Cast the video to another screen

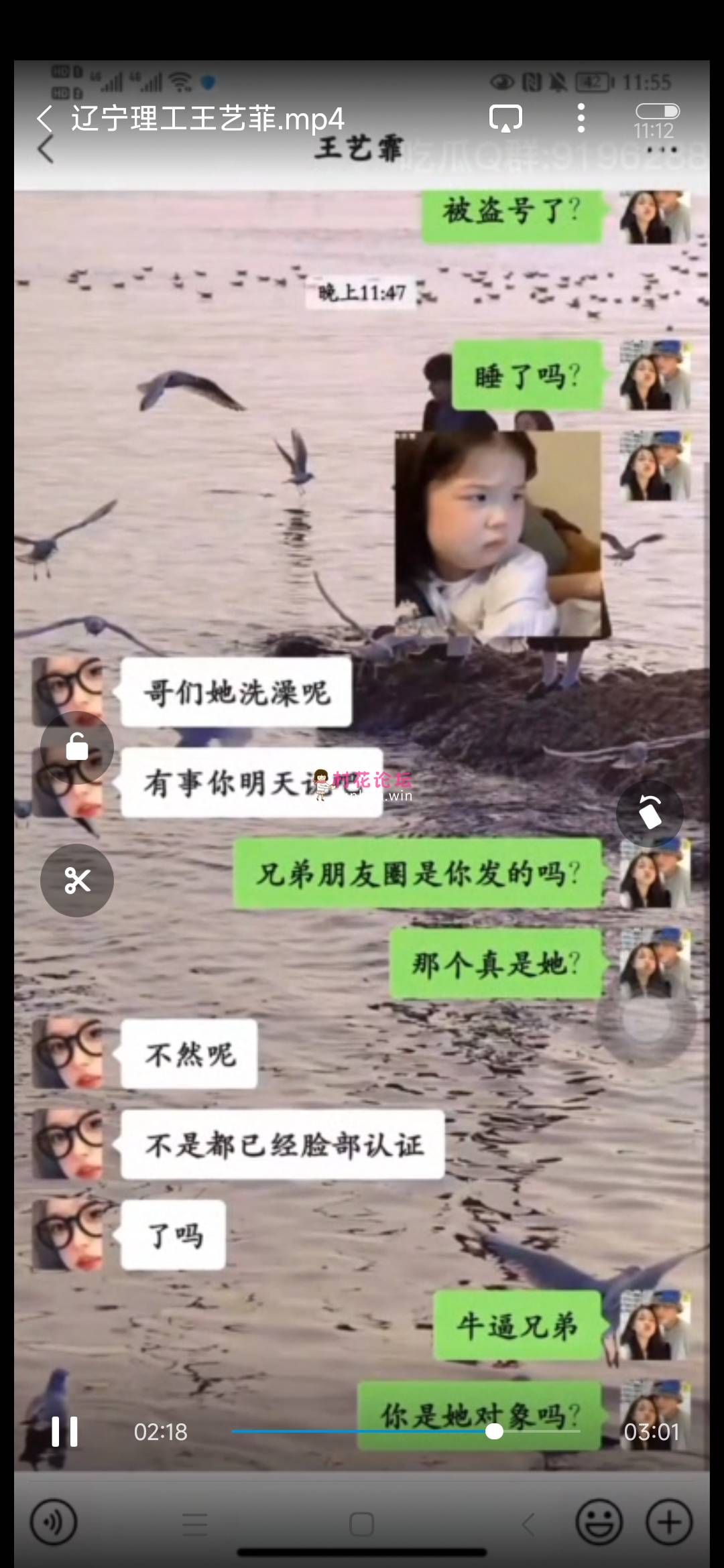(505, 119)
